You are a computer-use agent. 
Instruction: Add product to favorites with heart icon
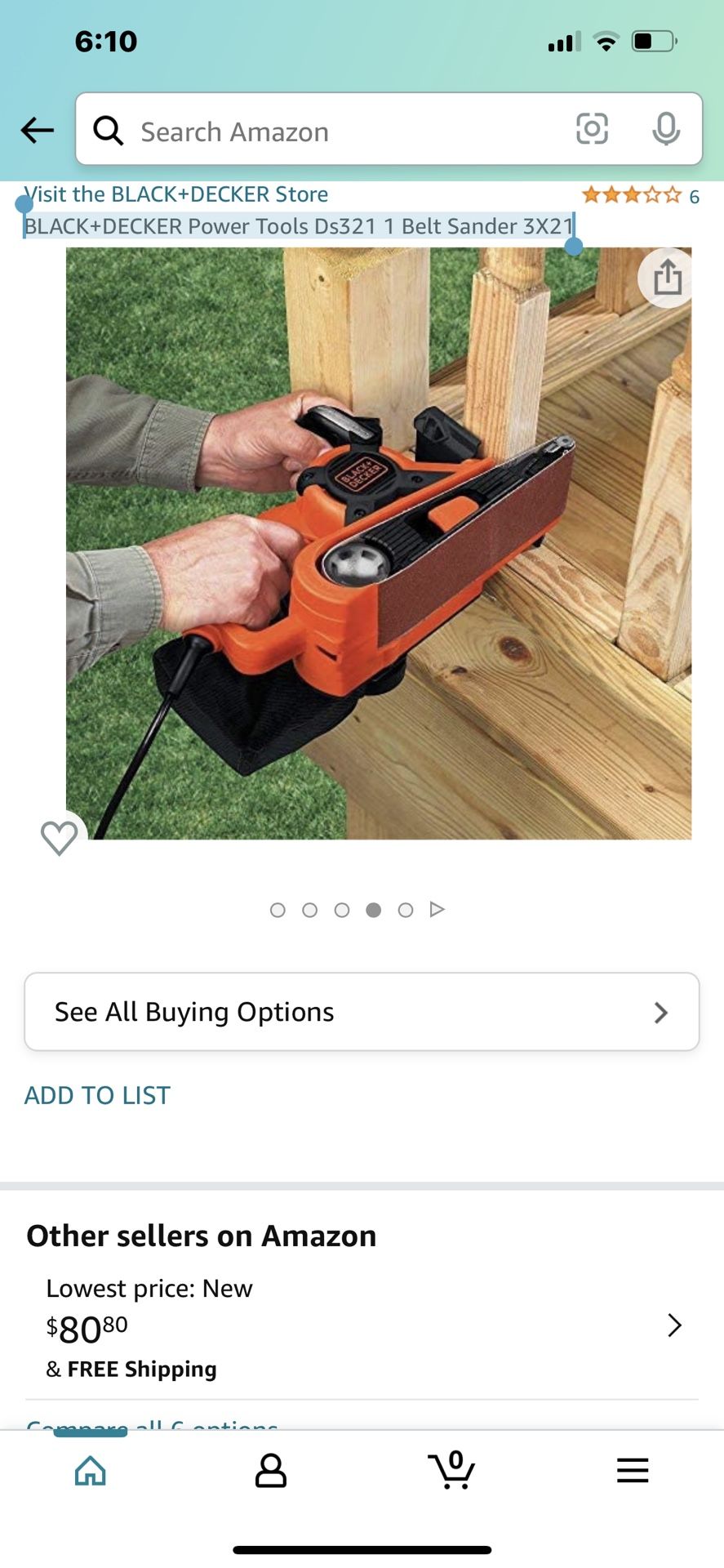tap(59, 838)
